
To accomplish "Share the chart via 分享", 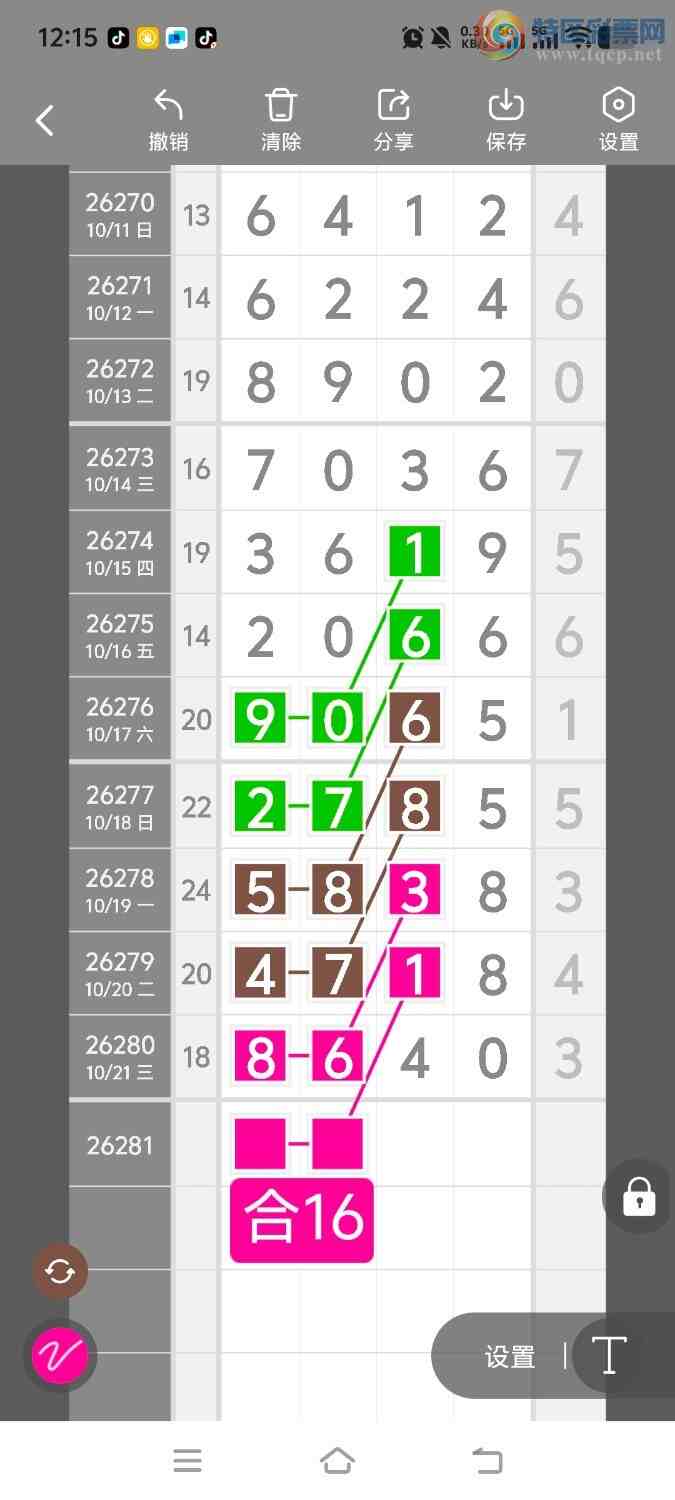I will coord(393,120).
